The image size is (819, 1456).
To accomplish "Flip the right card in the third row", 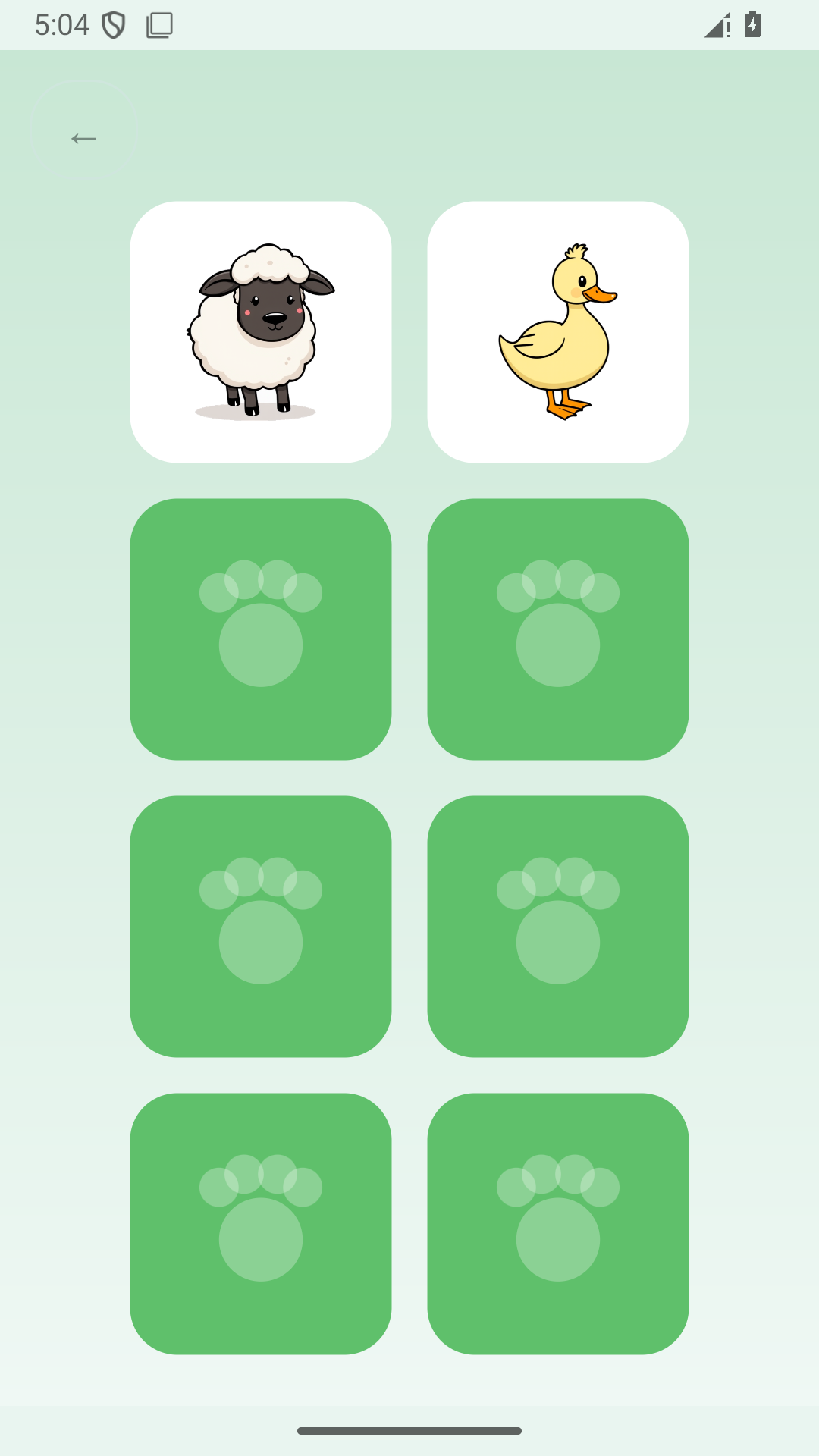I will (558, 927).
